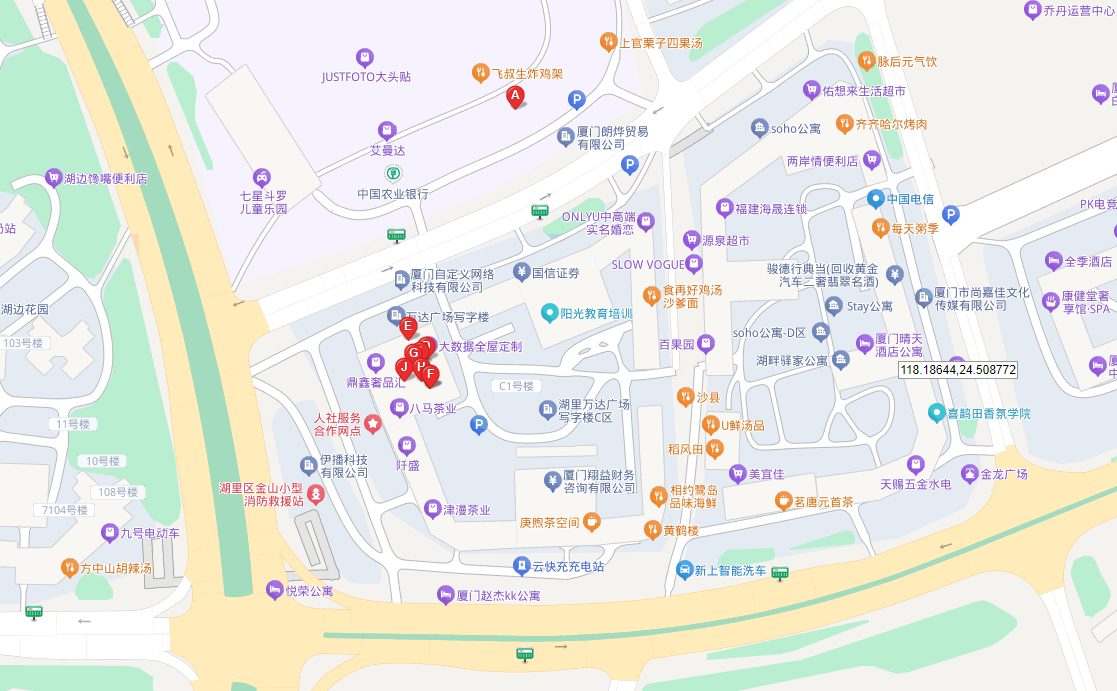Tap the 飞叔生炸鸡架 restaurant pin
The image size is (1117, 691).
click(x=480, y=73)
